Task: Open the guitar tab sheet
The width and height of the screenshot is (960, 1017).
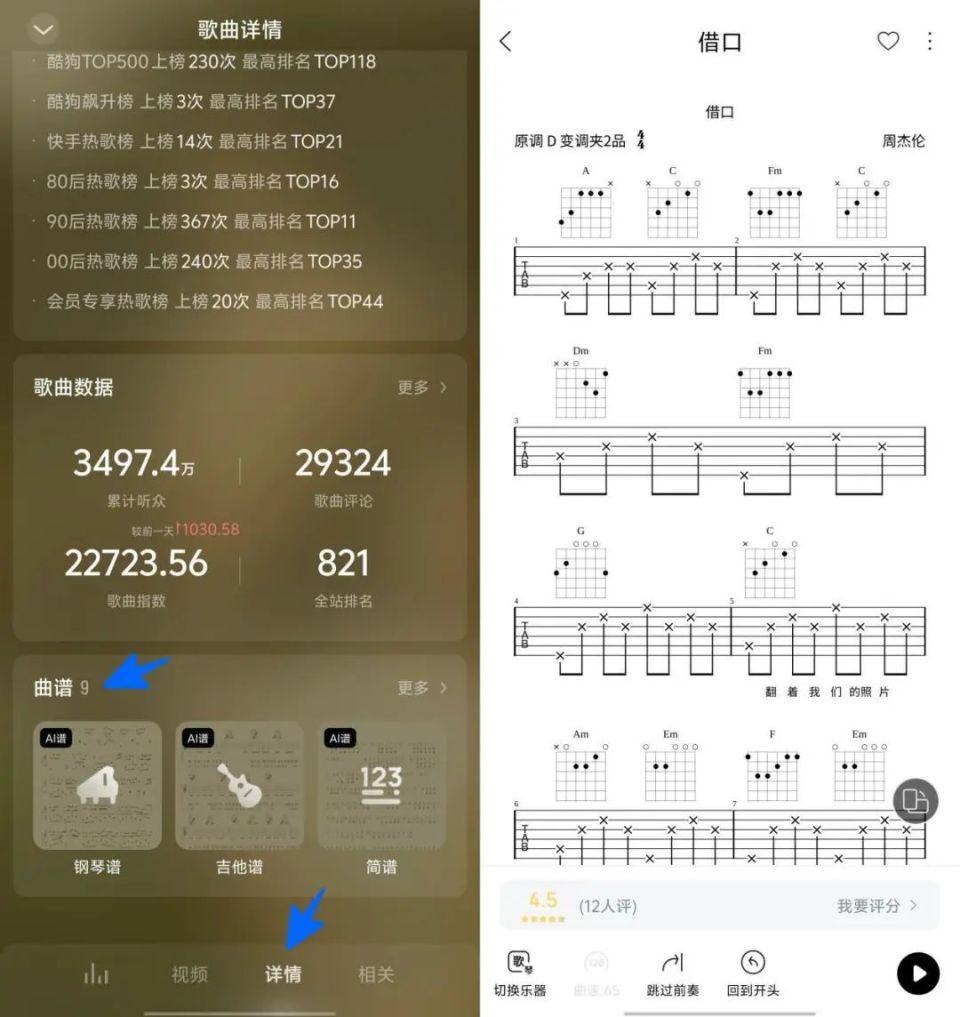Action: point(239,786)
